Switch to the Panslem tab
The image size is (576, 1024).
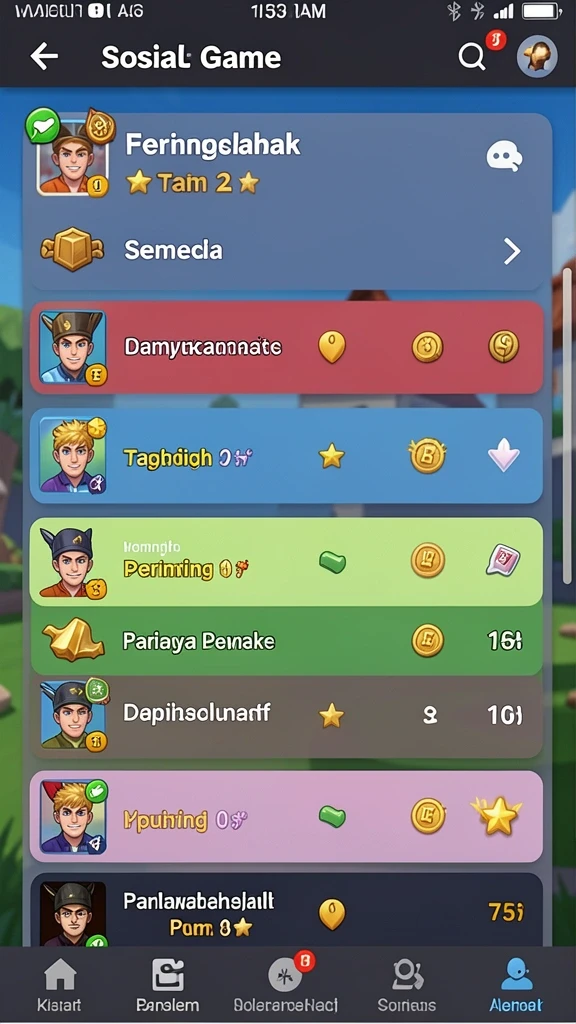(x=168, y=986)
